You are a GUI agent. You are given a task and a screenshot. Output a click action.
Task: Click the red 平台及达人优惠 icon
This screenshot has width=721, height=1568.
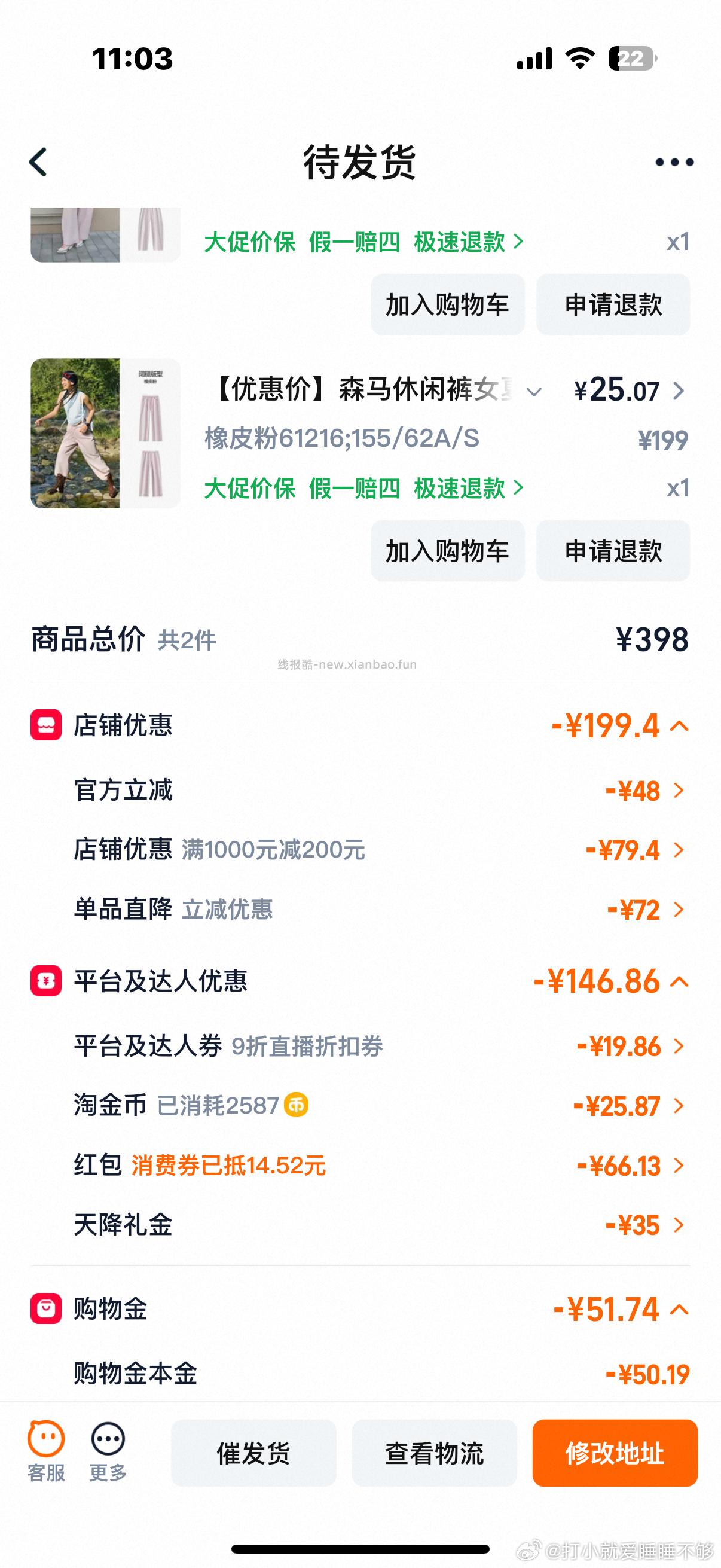pos(47,981)
